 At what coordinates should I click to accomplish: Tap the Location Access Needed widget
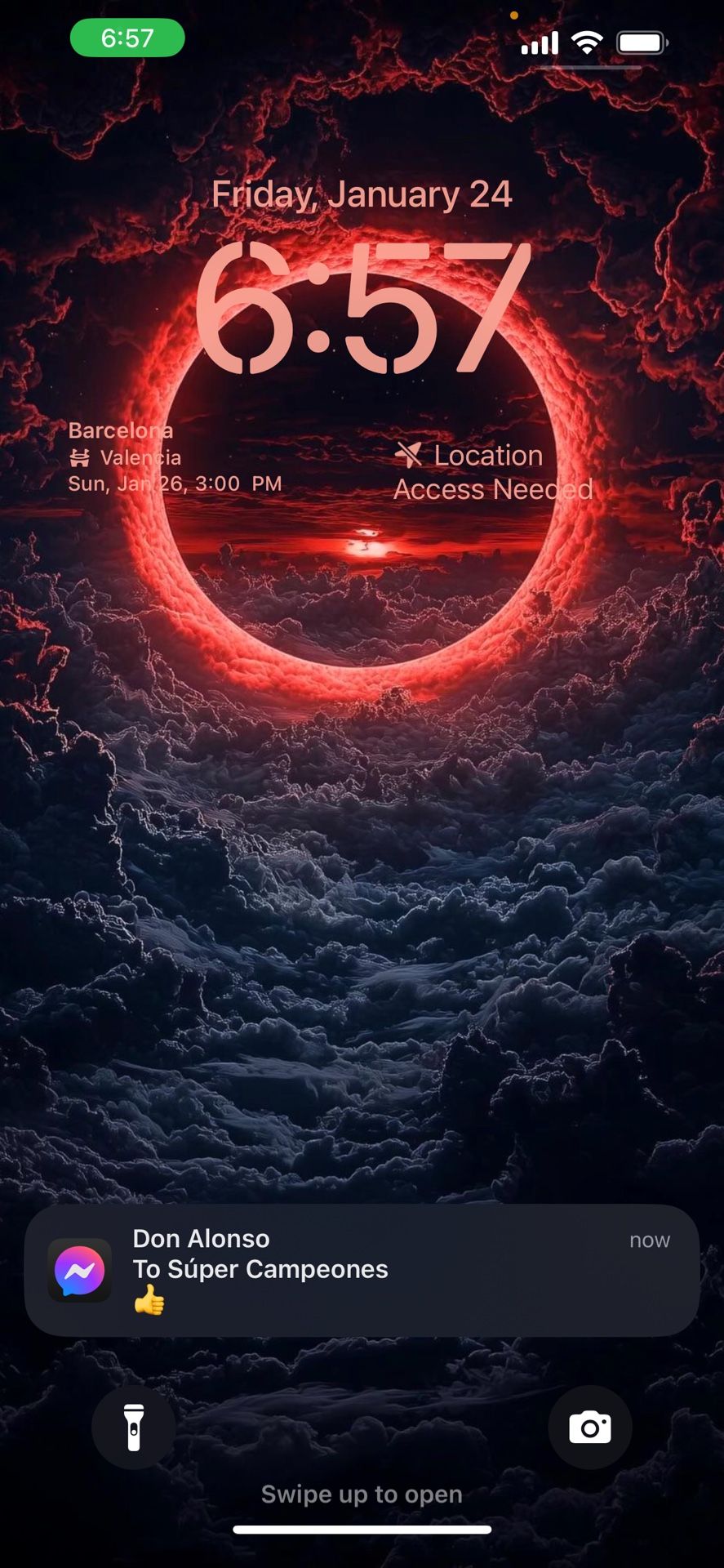(493, 472)
